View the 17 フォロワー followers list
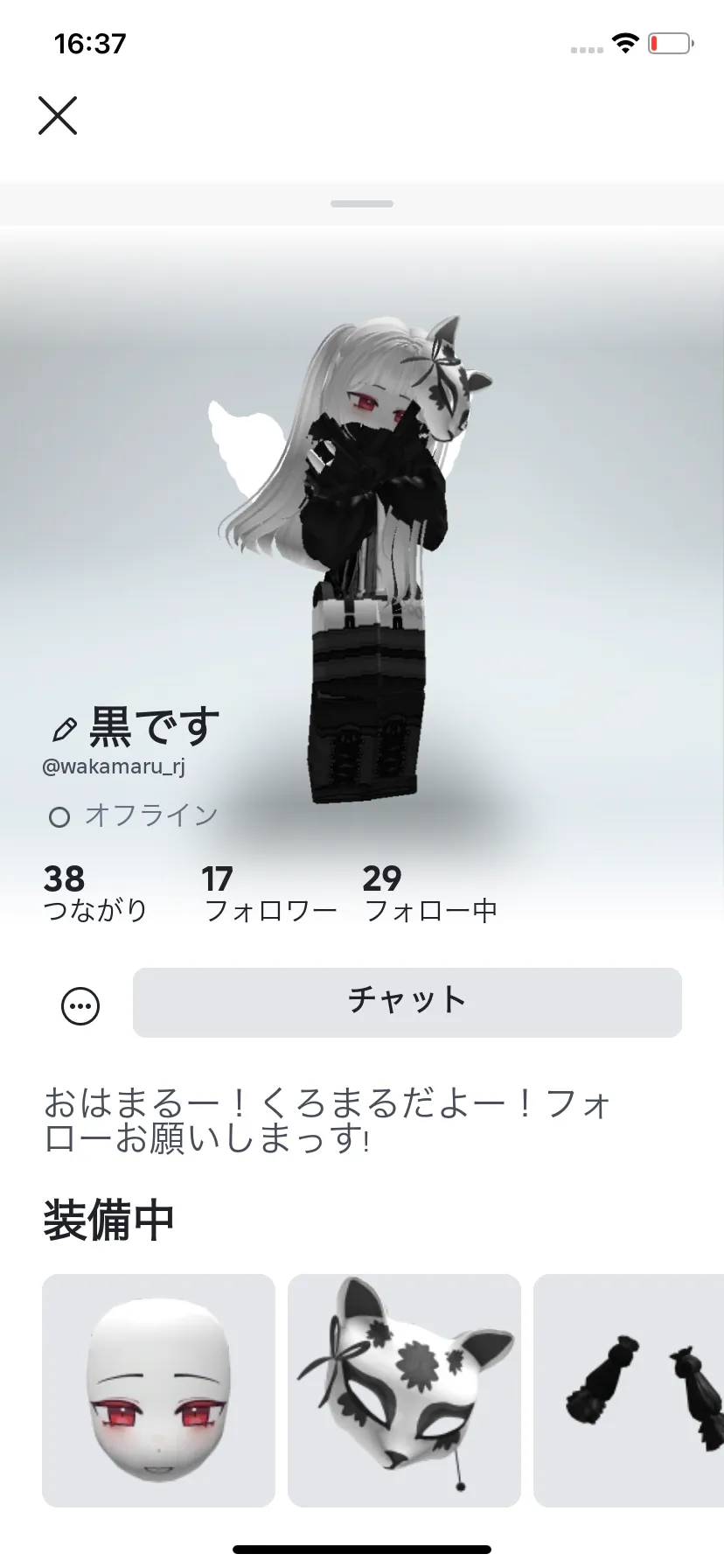This screenshot has height=1568, width=724. point(270,892)
